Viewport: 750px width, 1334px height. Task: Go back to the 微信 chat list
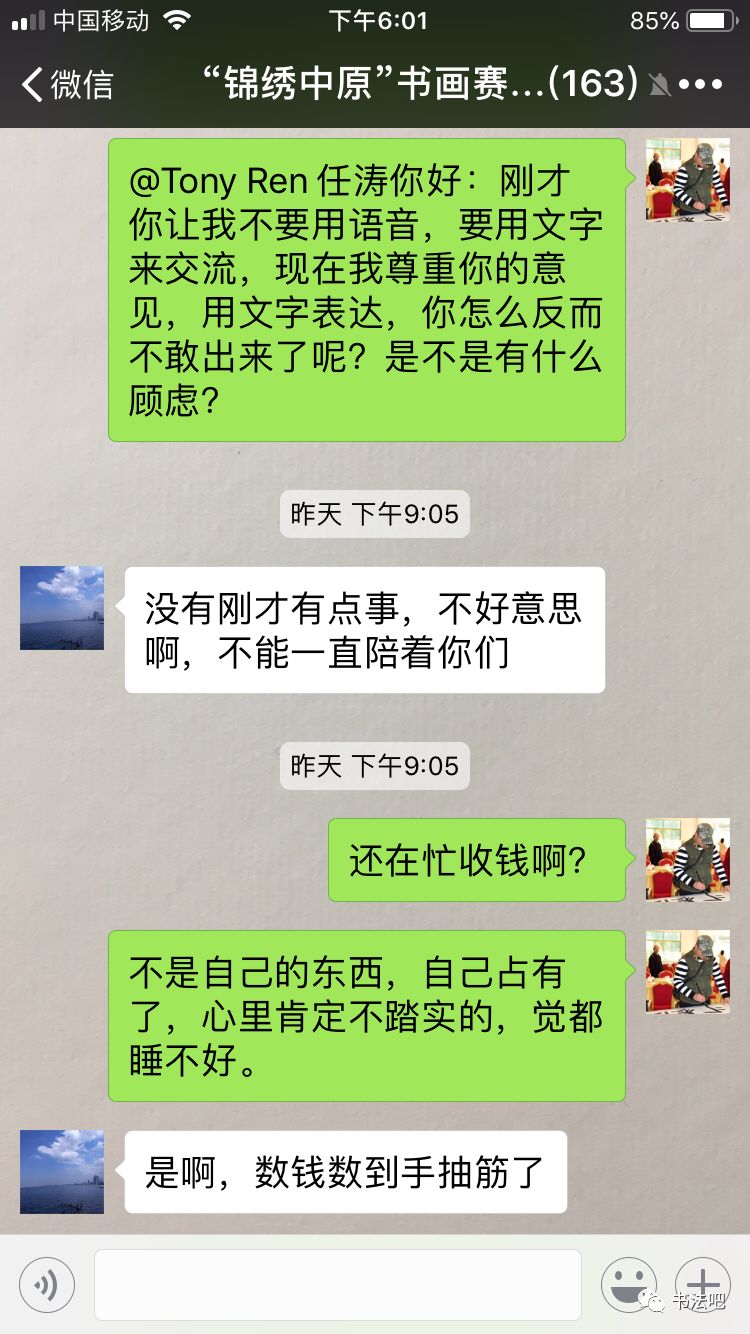(68, 84)
